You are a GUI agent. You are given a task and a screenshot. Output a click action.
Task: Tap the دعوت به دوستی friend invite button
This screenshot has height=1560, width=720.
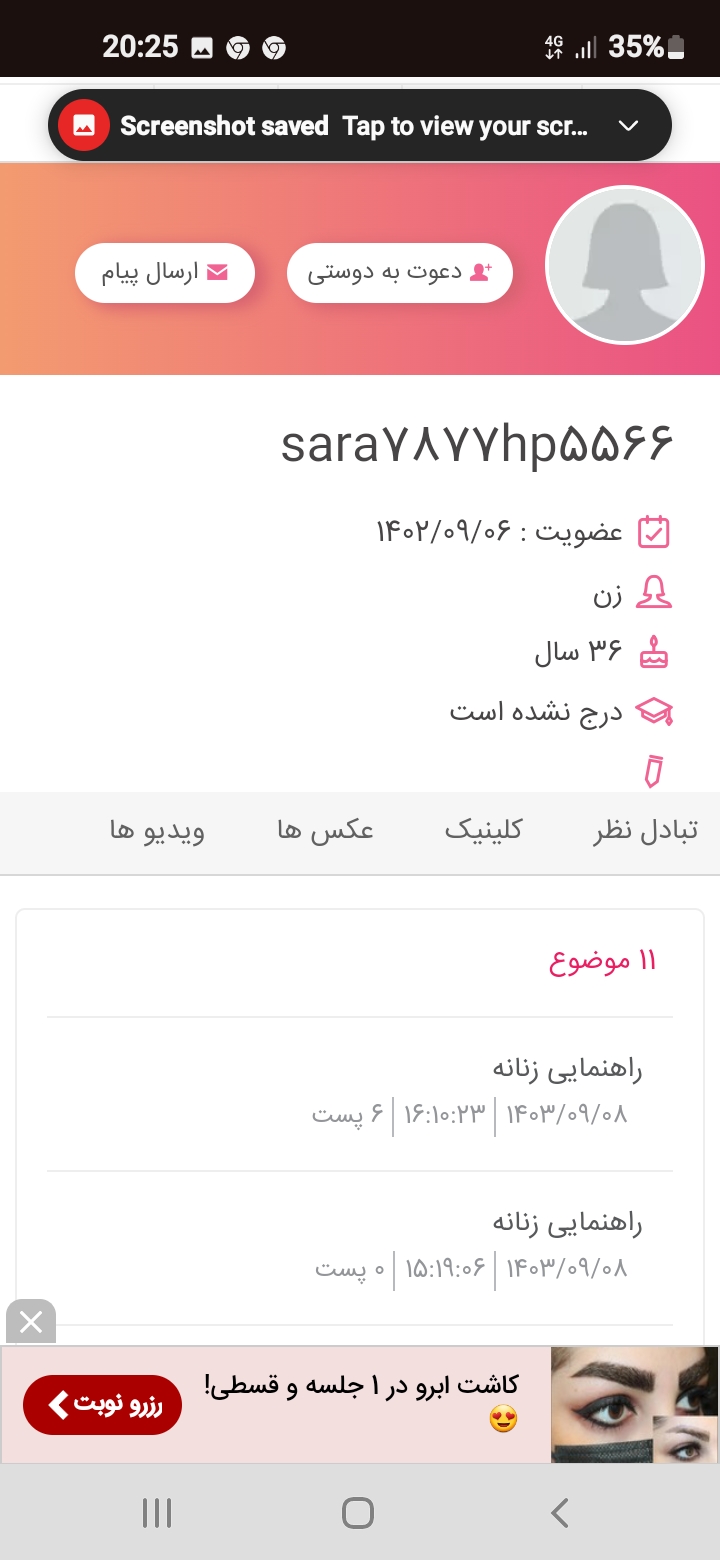pos(399,273)
